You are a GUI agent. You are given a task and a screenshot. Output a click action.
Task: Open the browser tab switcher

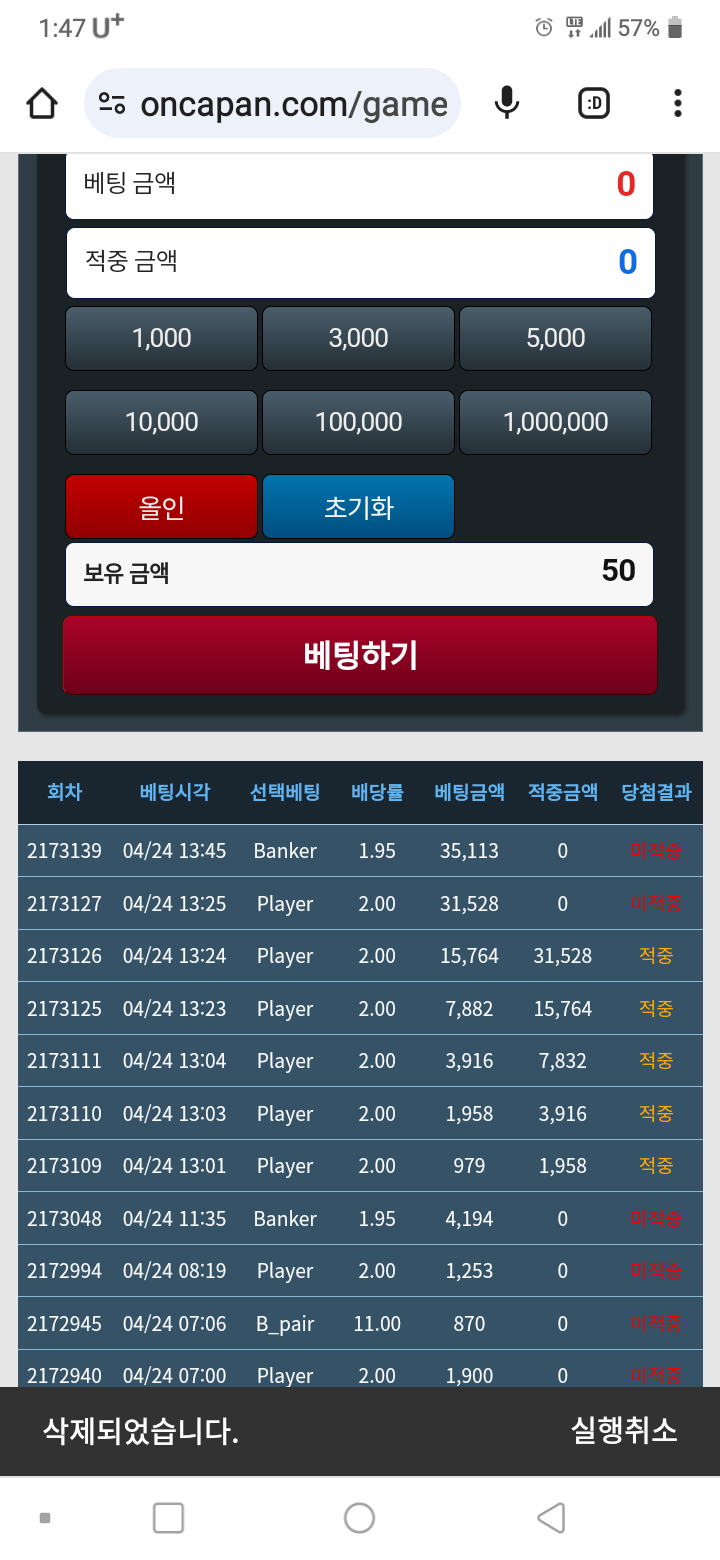pyautogui.click(x=595, y=103)
